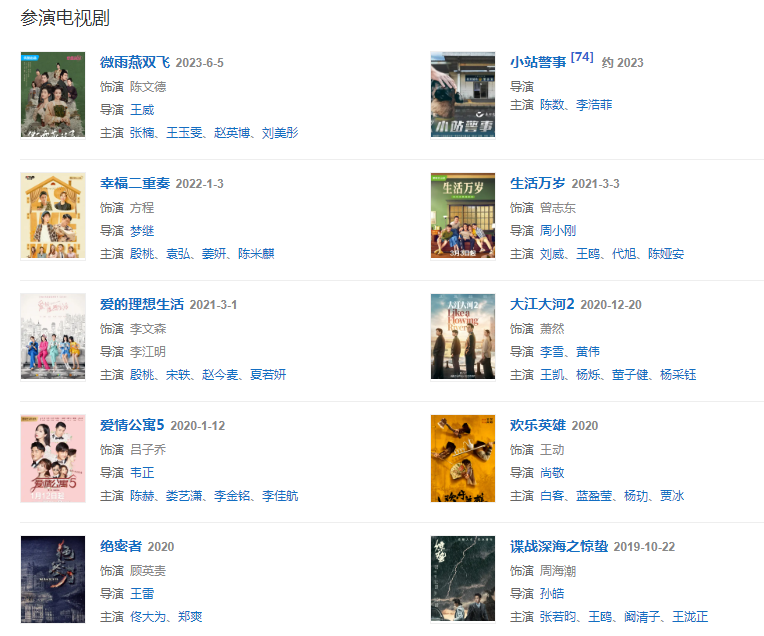
Task: Open actor 张若昀's page
Action: [x=558, y=616]
